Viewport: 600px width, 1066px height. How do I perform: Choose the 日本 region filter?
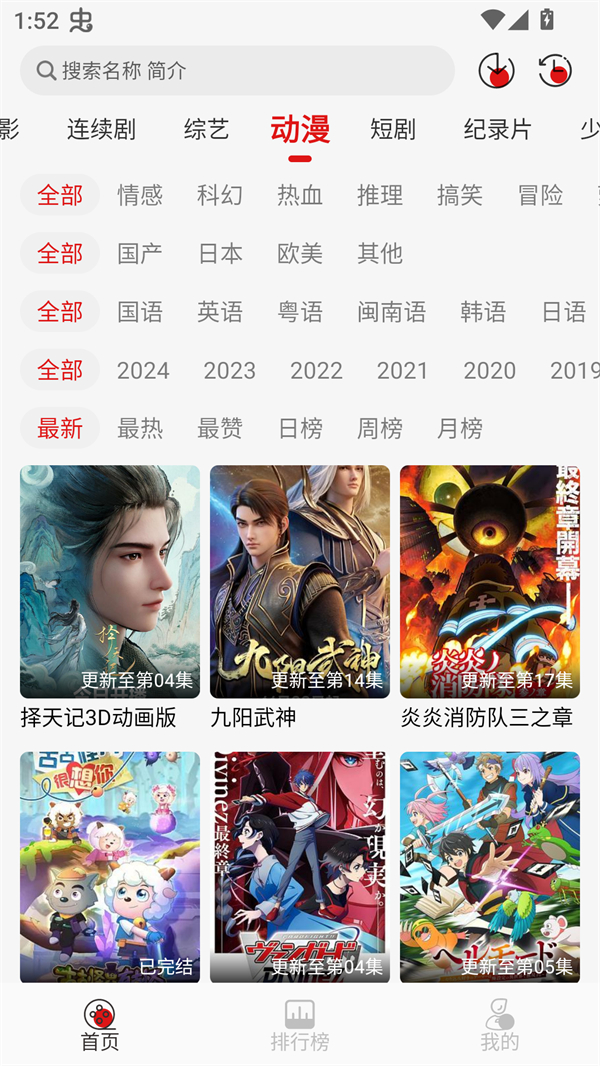(x=220, y=253)
